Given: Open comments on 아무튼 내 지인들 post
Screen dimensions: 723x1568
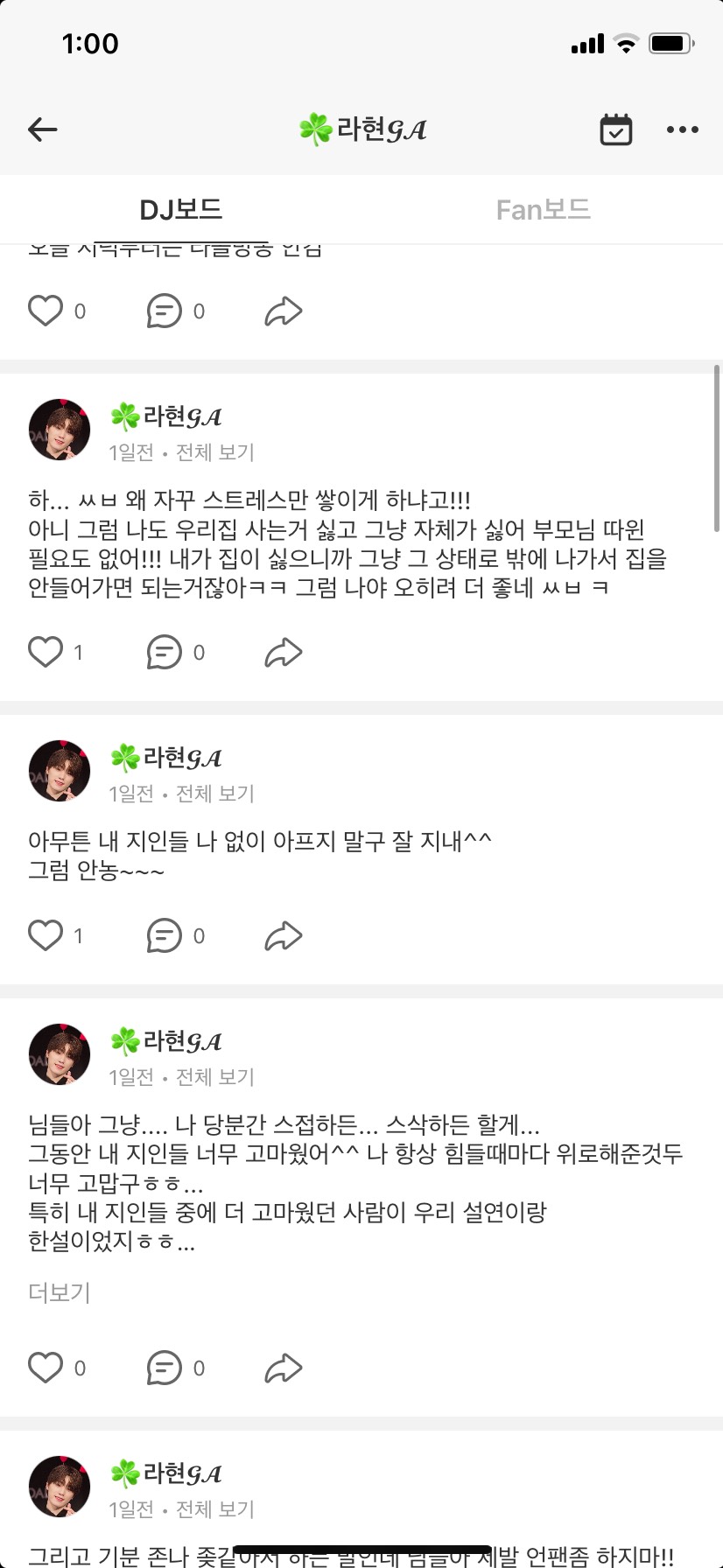Looking at the screenshot, I should pyautogui.click(x=165, y=935).
